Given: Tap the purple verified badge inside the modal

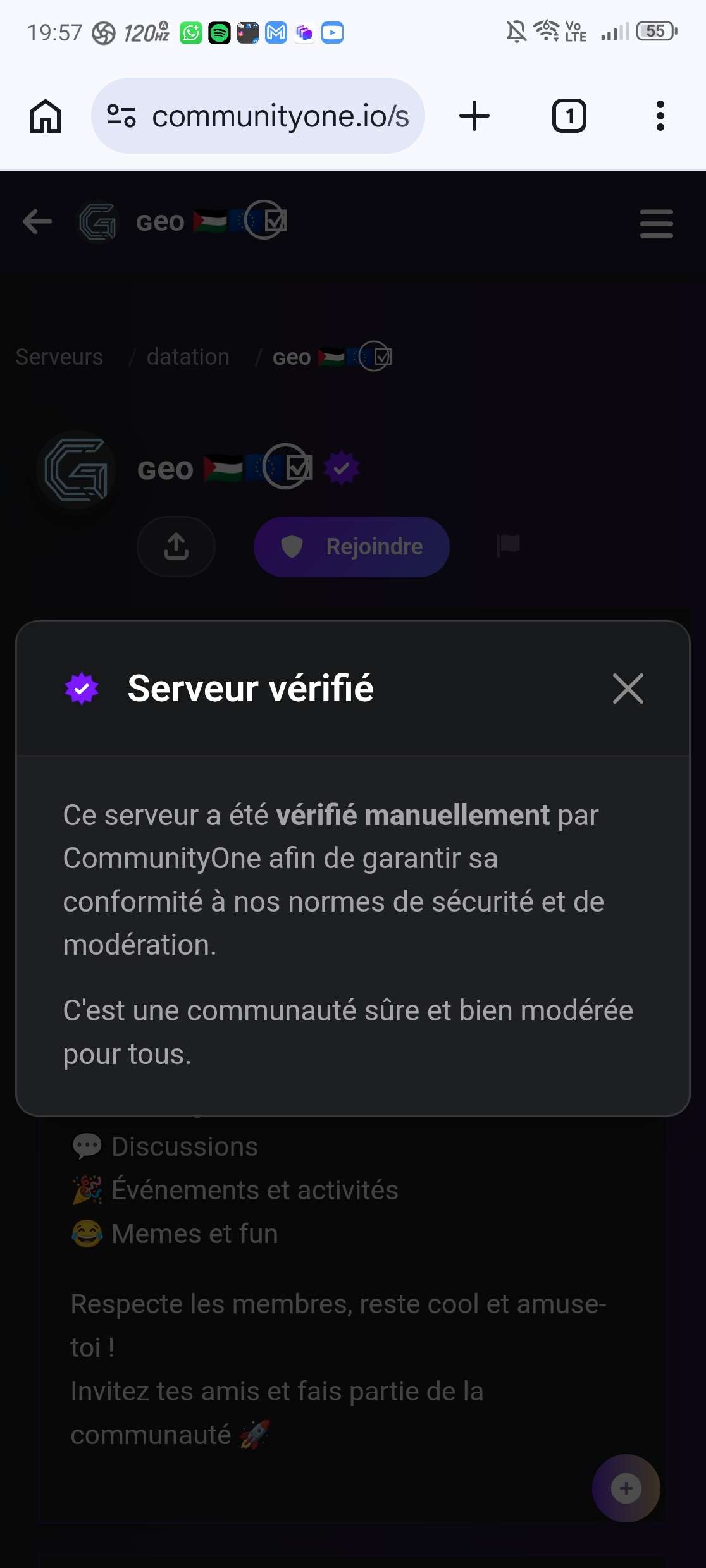Looking at the screenshot, I should coord(81,689).
